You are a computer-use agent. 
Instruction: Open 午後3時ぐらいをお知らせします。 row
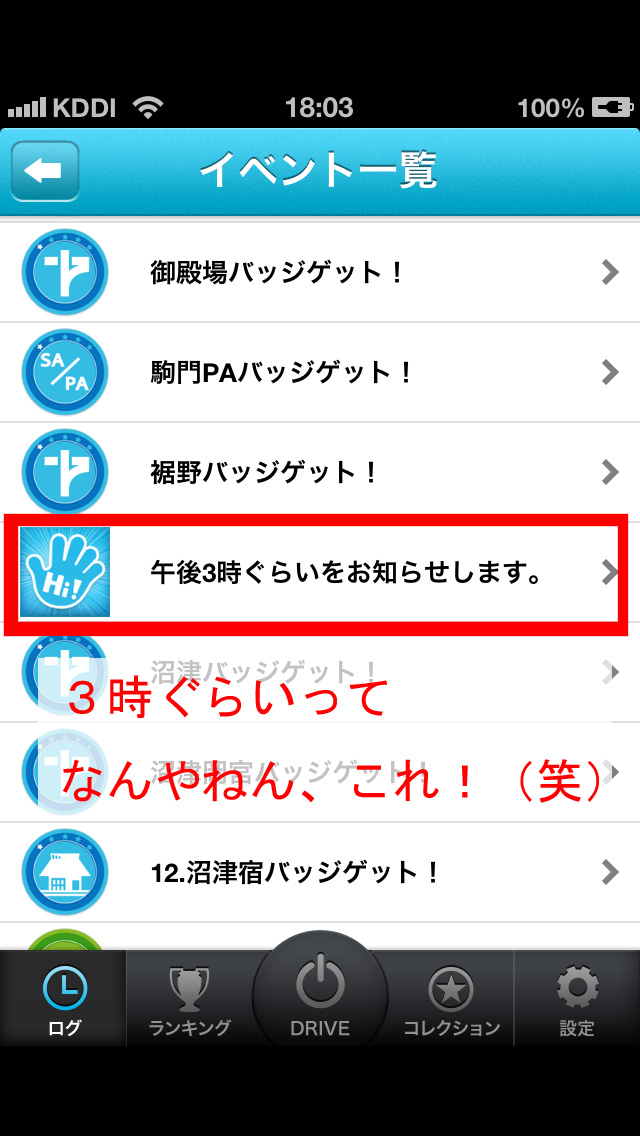click(320, 572)
